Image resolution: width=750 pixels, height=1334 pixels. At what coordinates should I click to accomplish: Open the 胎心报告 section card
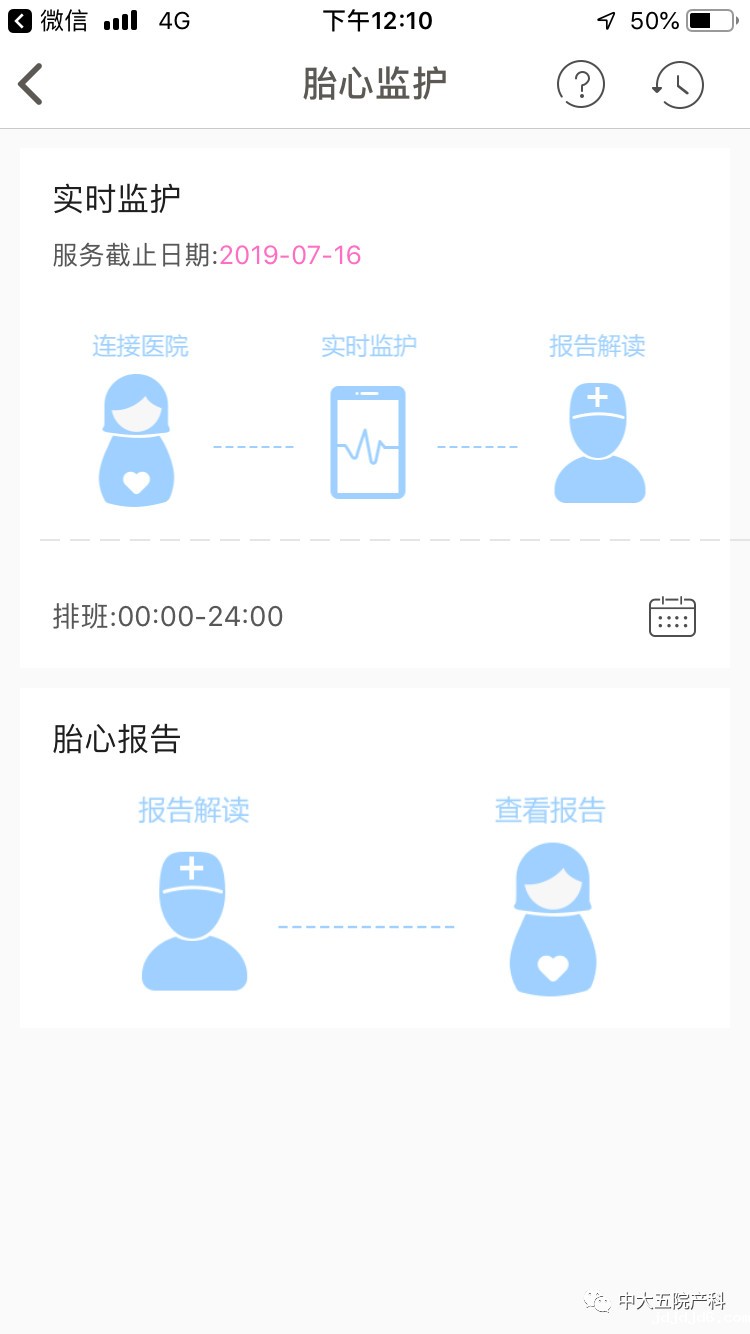pyautogui.click(x=375, y=860)
